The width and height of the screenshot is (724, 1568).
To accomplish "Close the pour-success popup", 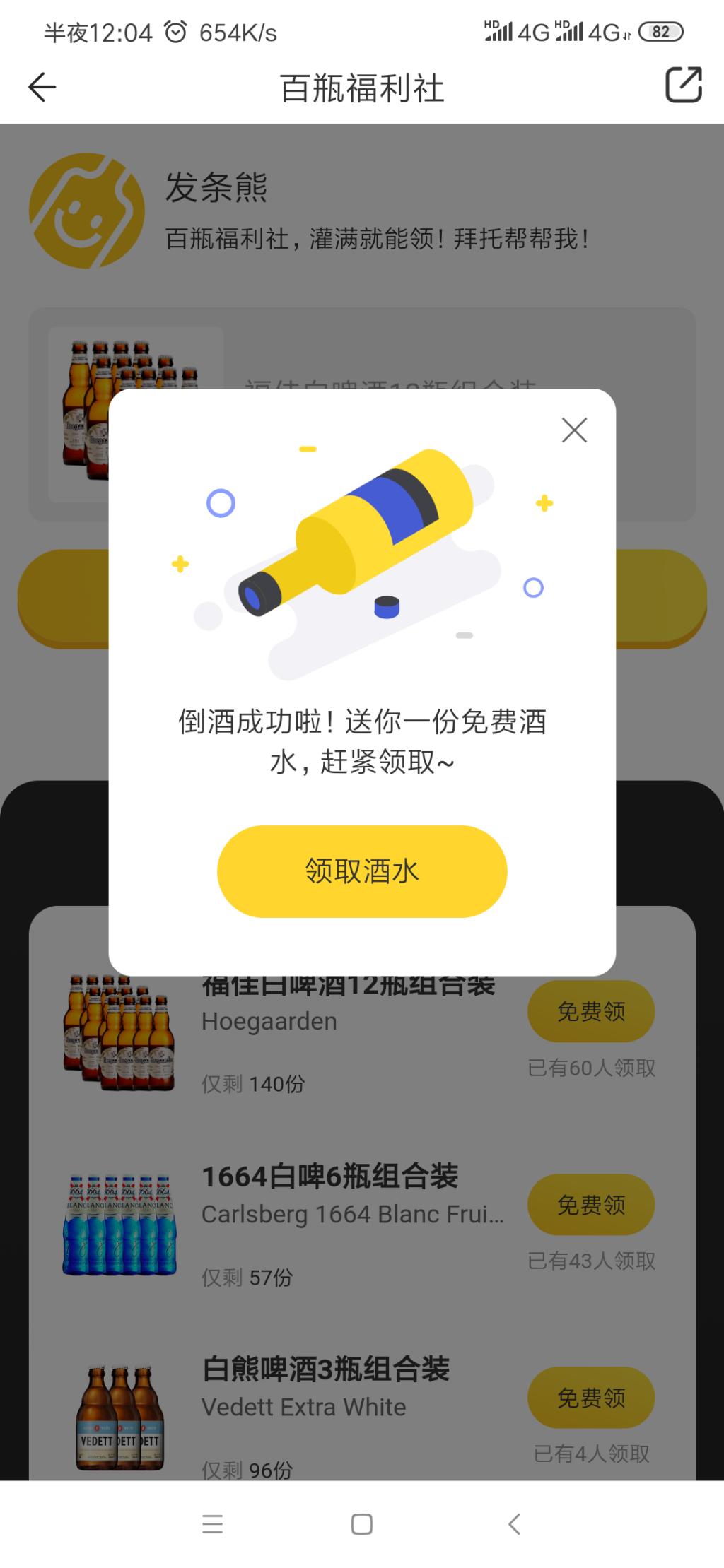I will (x=574, y=430).
